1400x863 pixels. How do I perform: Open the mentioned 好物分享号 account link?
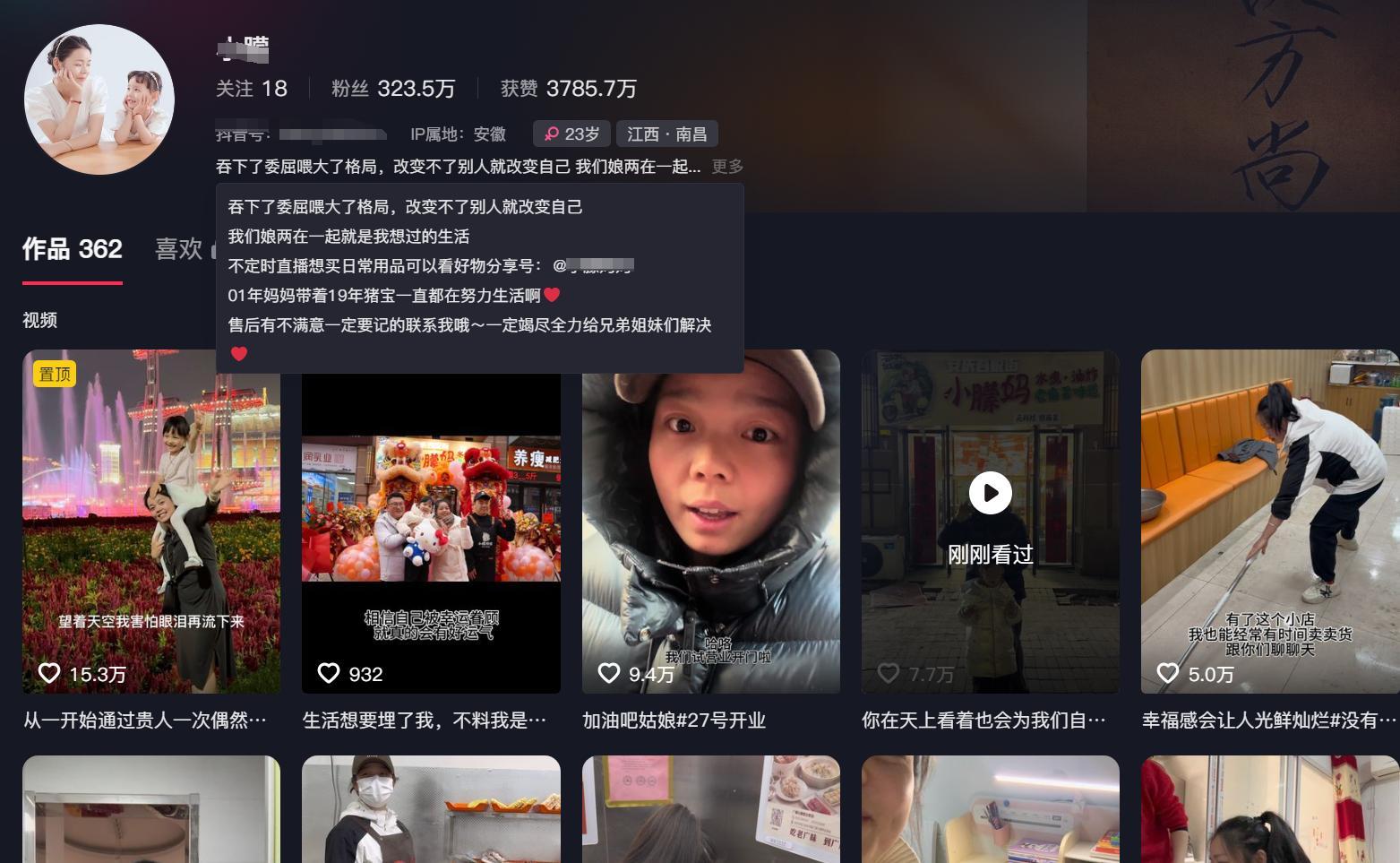point(594,266)
